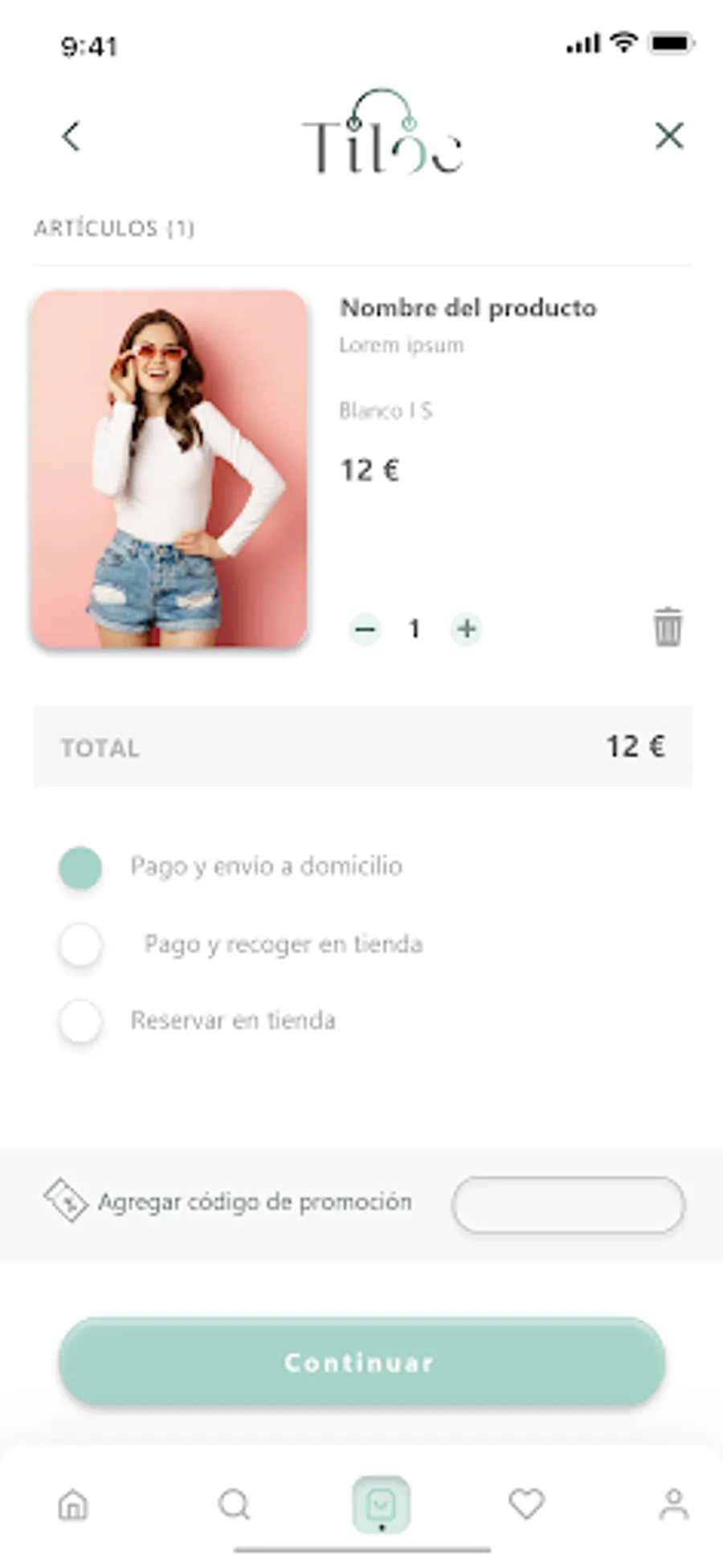Tap the Continuar button
The height and width of the screenshot is (1568, 723).
tap(361, 1362)
